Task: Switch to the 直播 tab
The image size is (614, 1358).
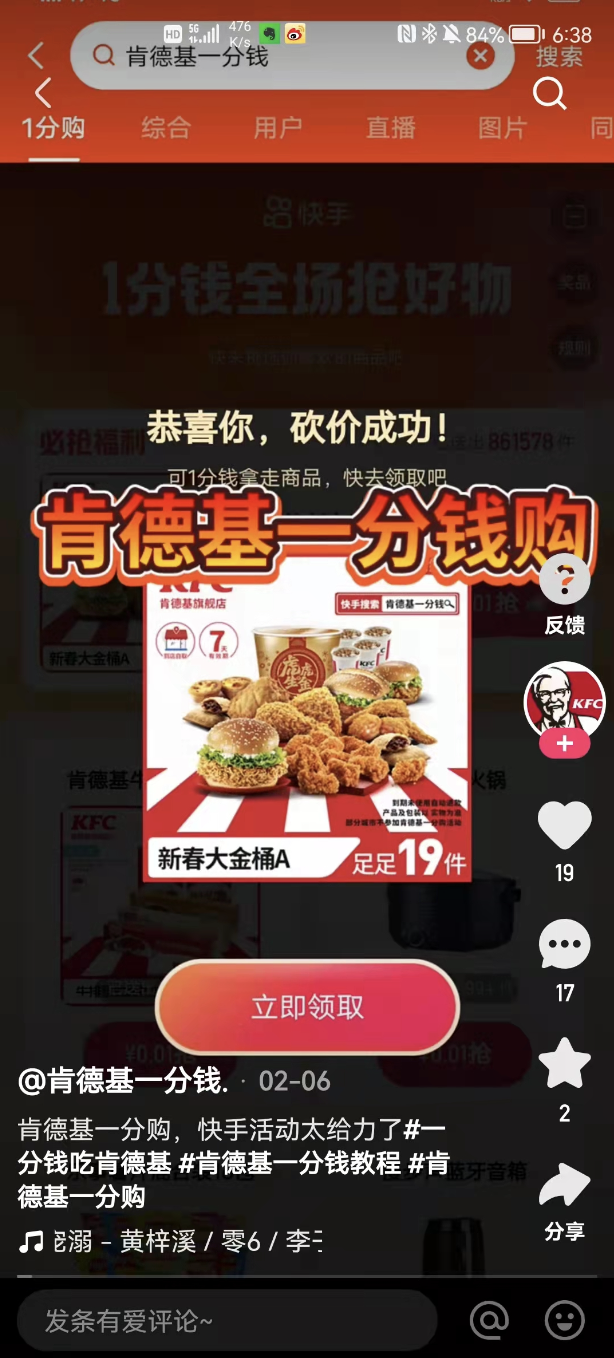Action: (x=390, y=128)
